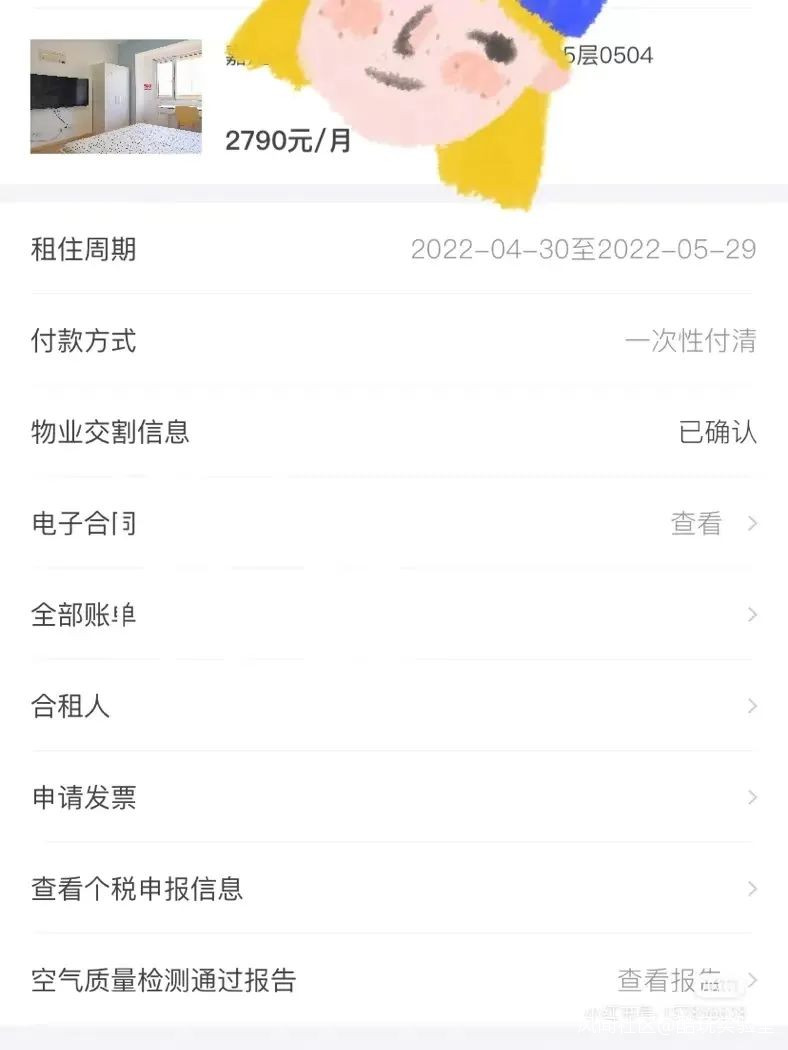The image size is (788, 1050).
Task: Open all bills (全部账单)
Action: coord(394,614)
